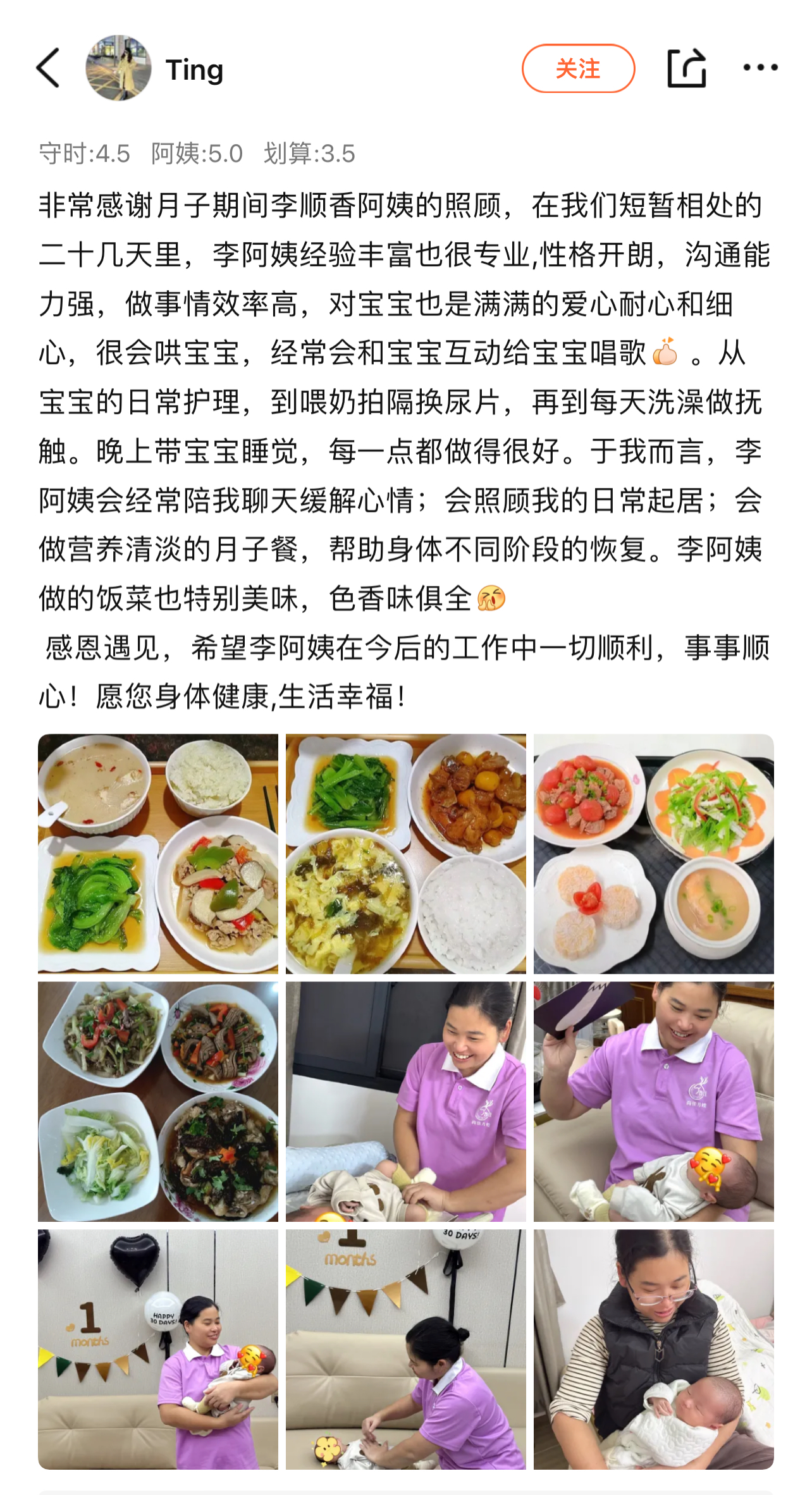Viewport: 812px width, 1495px height.
Task: View the four stir-fry dishes photo
Action: point(158,1101)
